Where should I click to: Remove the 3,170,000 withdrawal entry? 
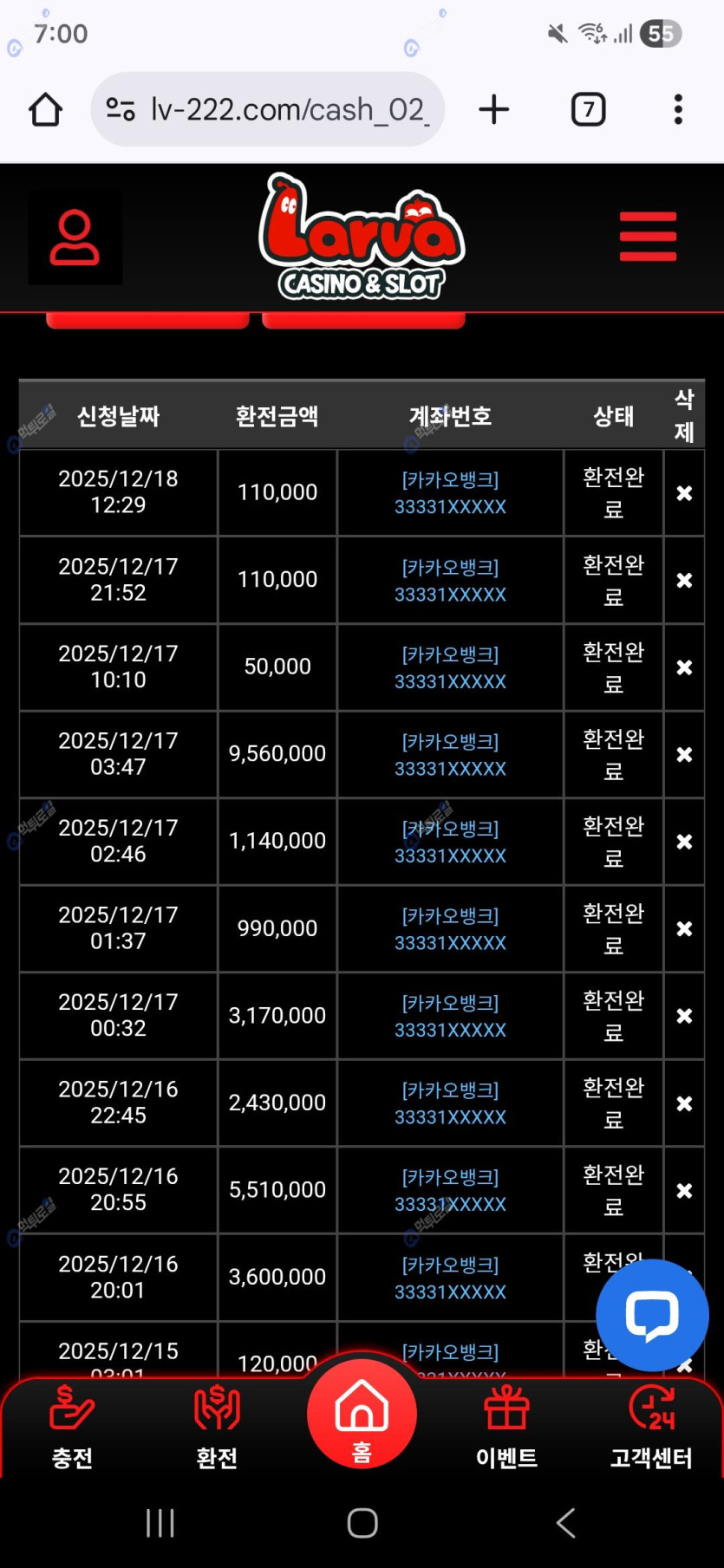(684, 1016)
